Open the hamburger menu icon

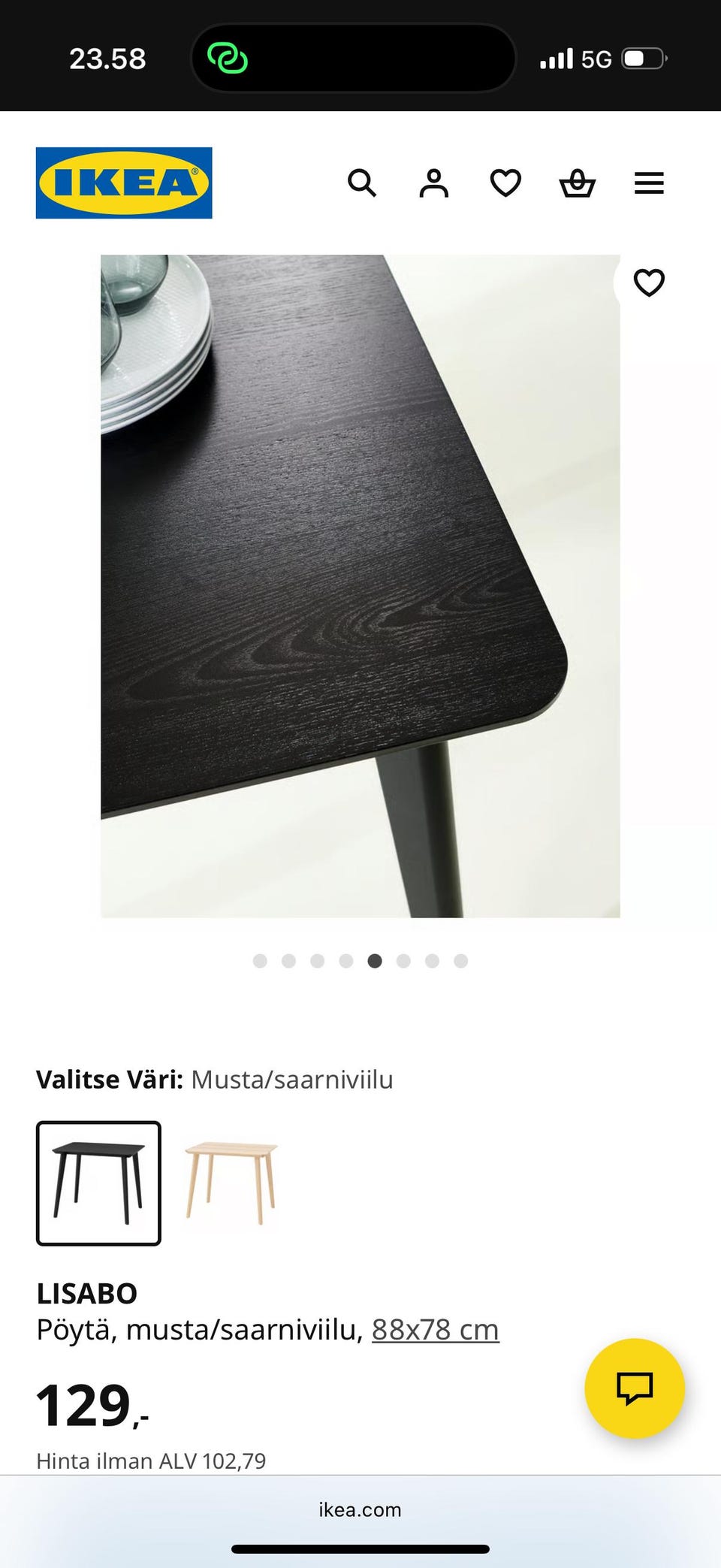coord(649,183)
